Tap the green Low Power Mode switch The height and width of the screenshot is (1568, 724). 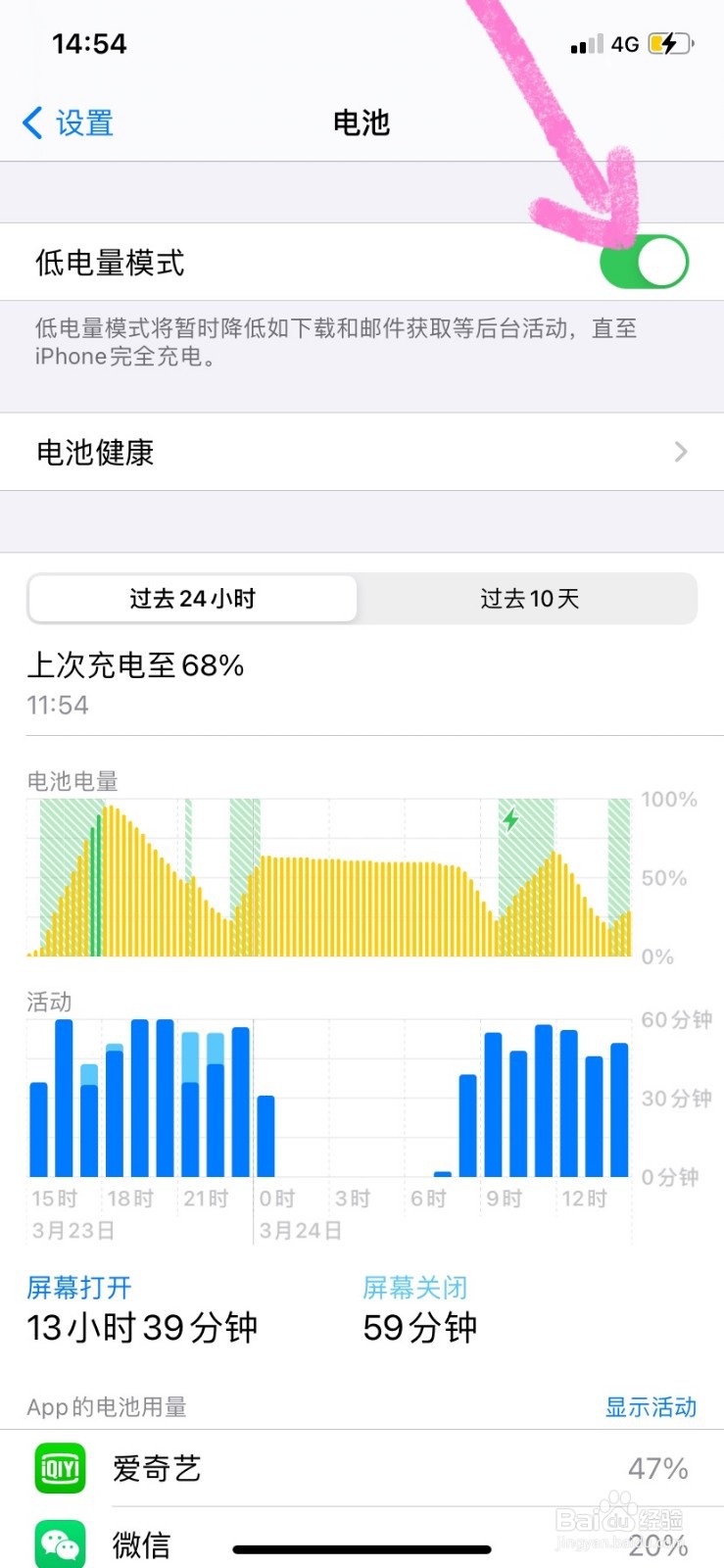pyautogui.click(x=646, y=260)
